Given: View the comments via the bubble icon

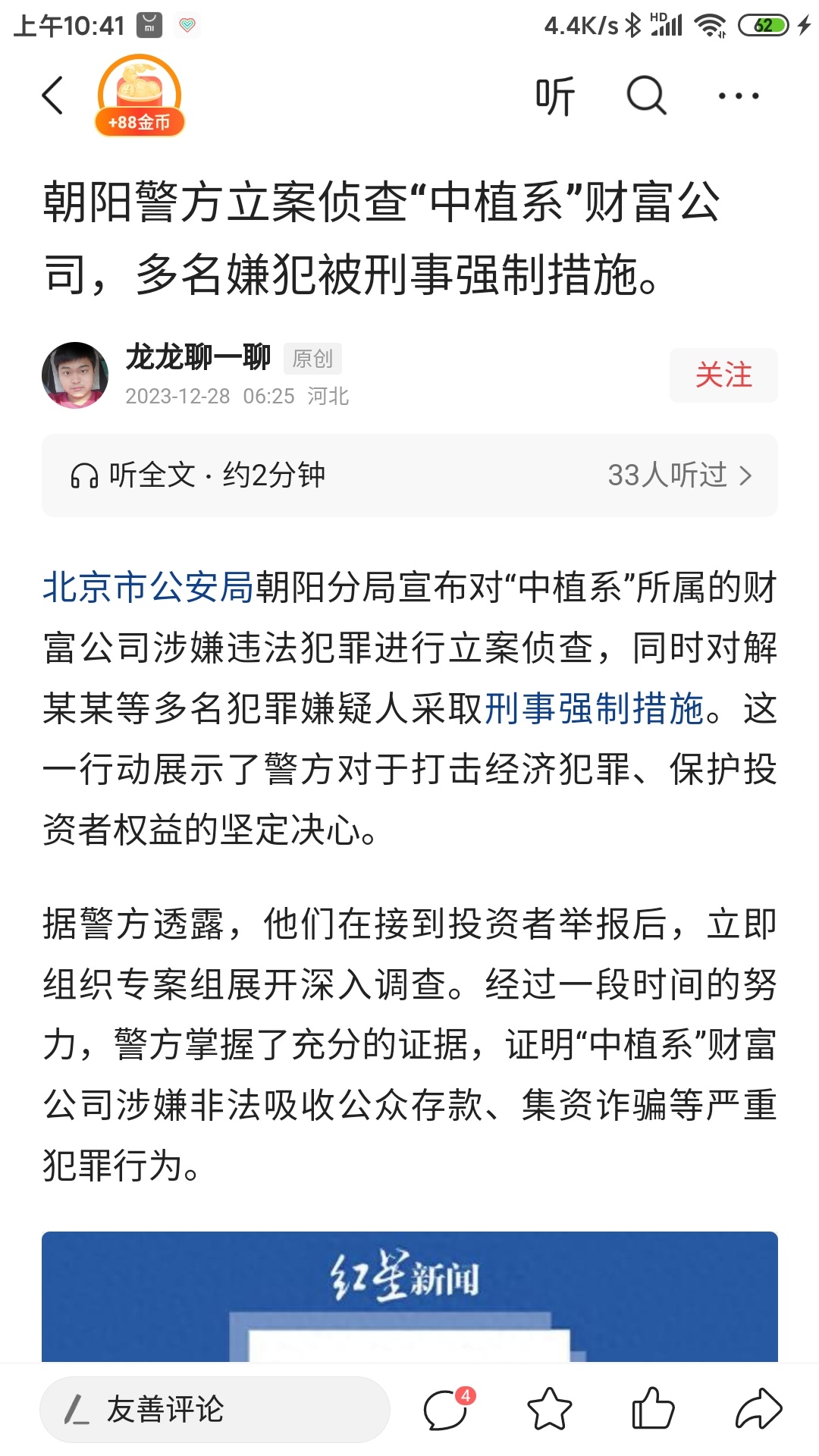Looking at the screenshot, I should click(x=445, y=1410).
